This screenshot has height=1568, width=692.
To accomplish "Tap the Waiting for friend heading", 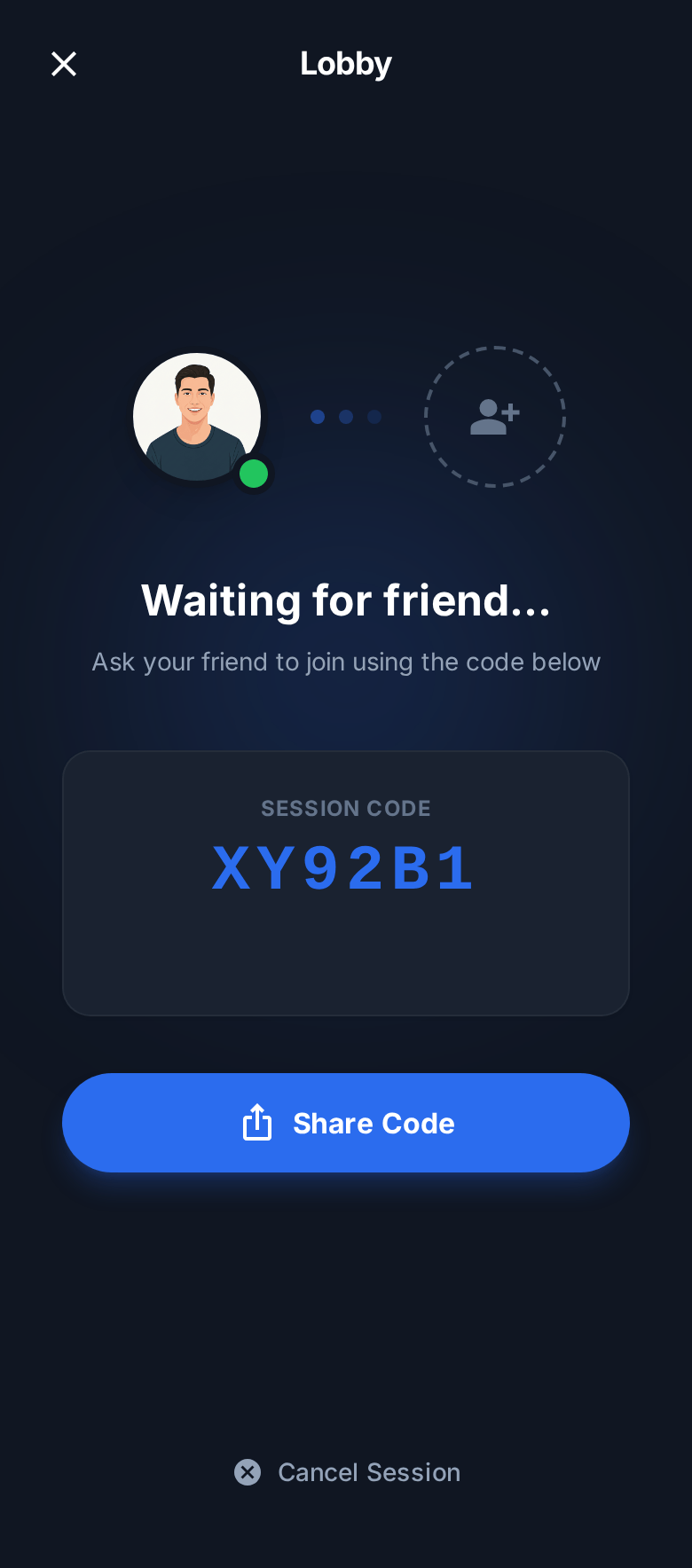I will pos(346,600).
